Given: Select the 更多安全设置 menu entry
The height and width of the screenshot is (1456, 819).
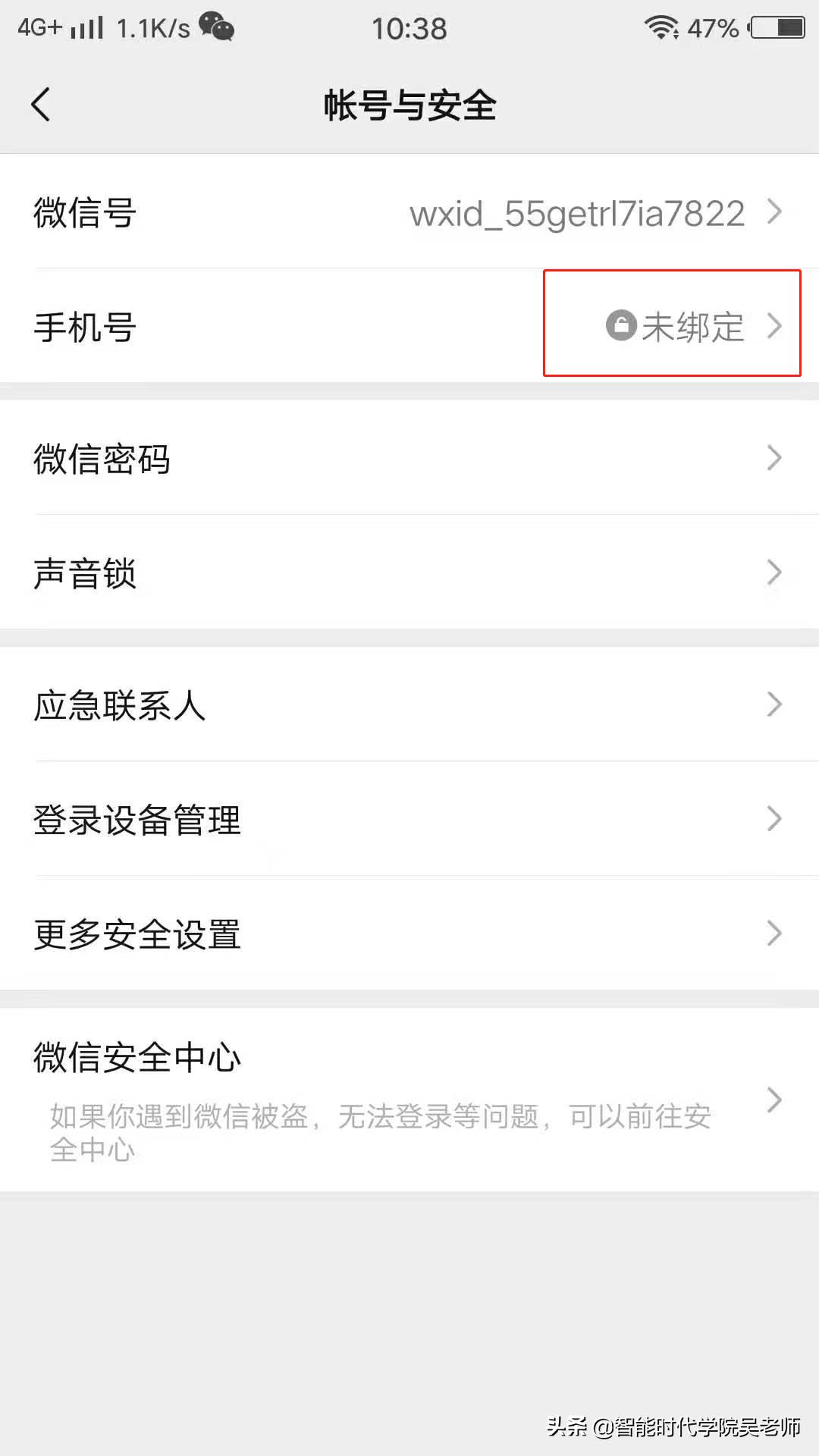Looking at the screenshot, I should pos(409,934).
